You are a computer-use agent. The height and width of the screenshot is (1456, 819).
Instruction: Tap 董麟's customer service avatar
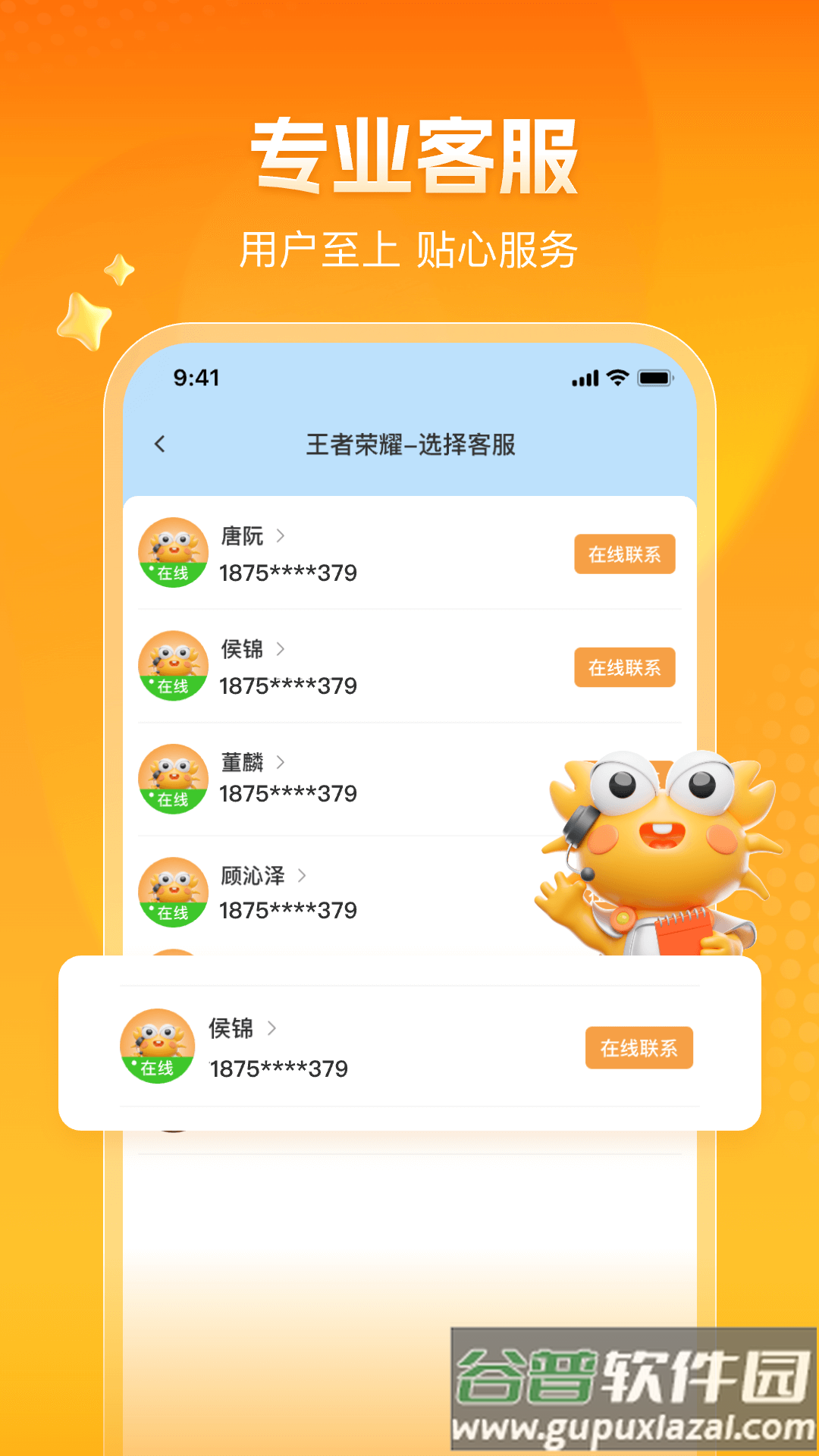click(x=172, y=777)
